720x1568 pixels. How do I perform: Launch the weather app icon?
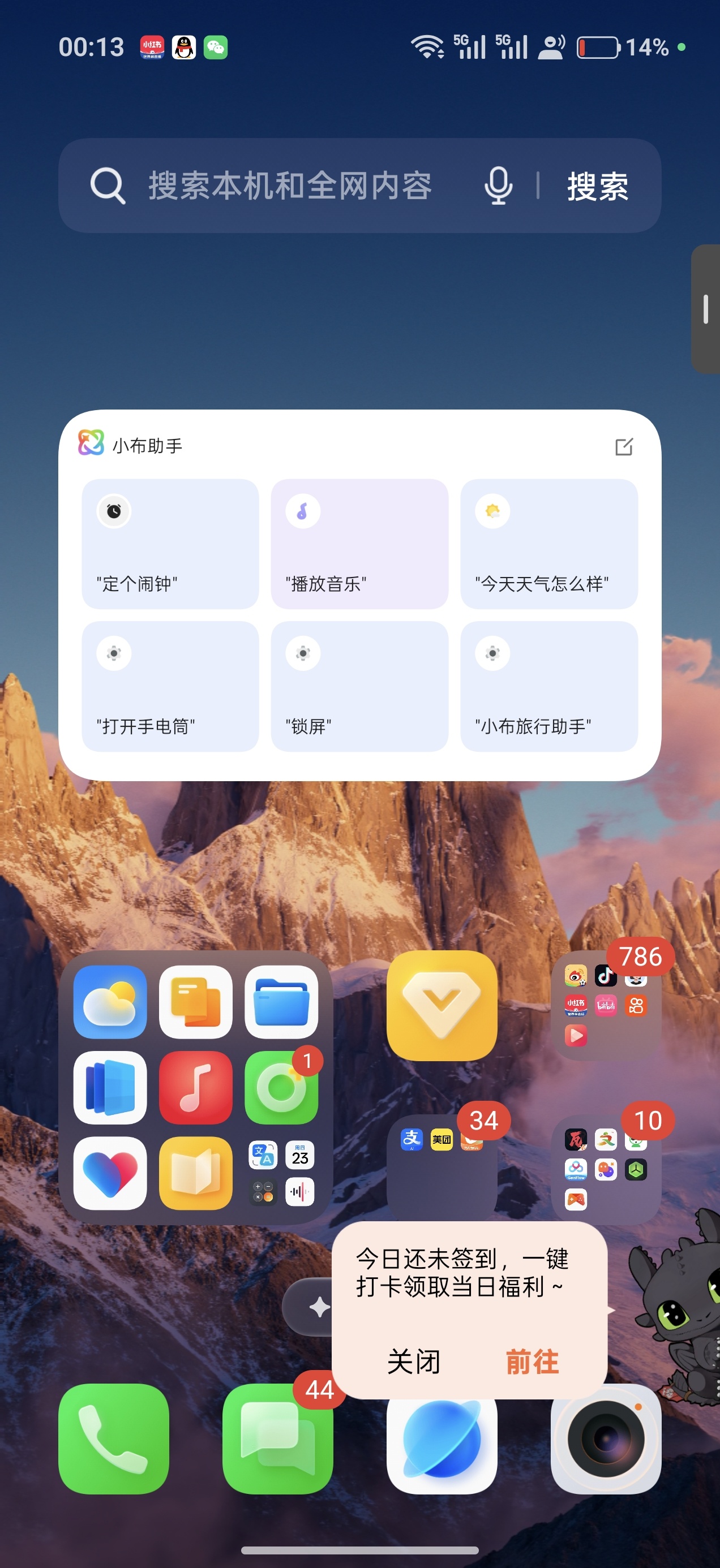(110, 1002)
